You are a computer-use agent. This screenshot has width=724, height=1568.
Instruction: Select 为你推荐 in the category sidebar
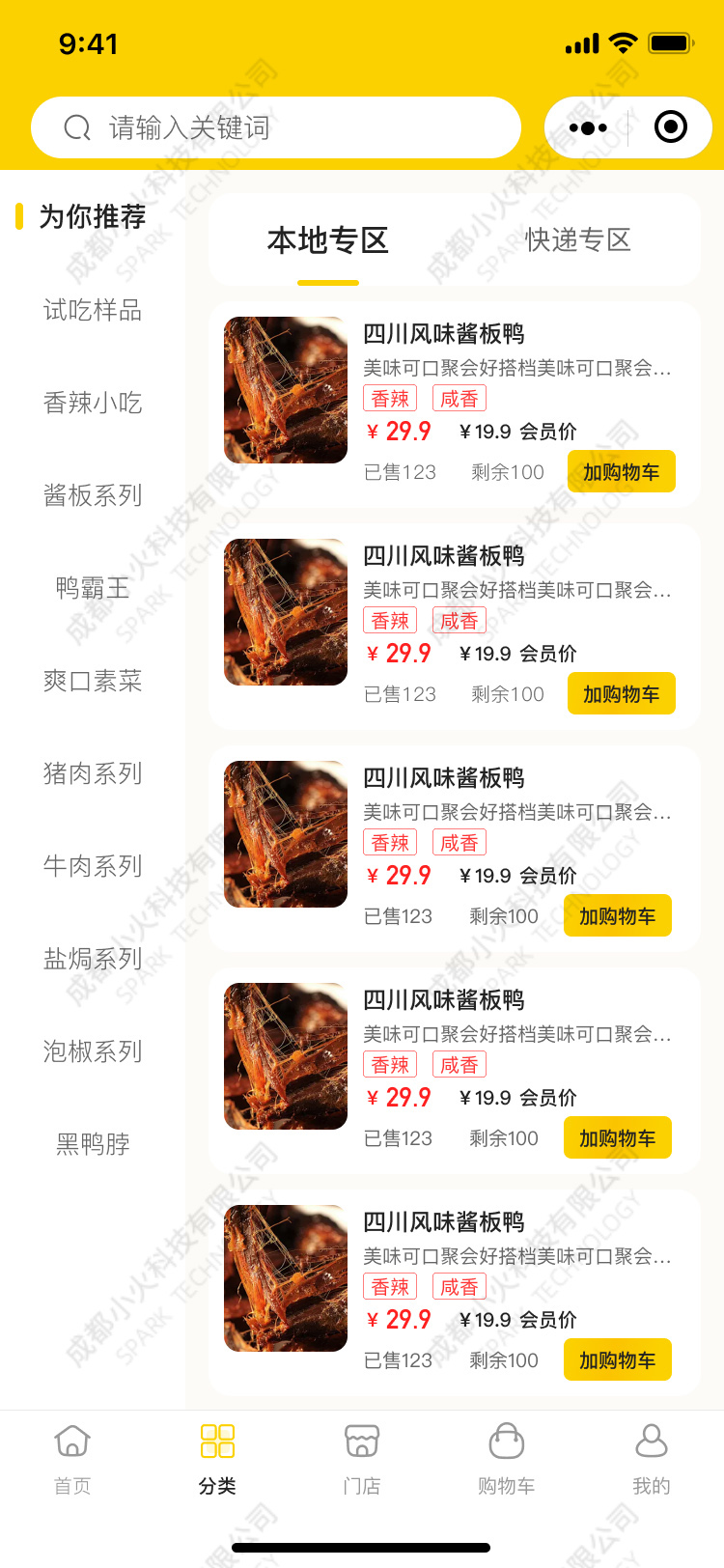click(x=93, y=216)
